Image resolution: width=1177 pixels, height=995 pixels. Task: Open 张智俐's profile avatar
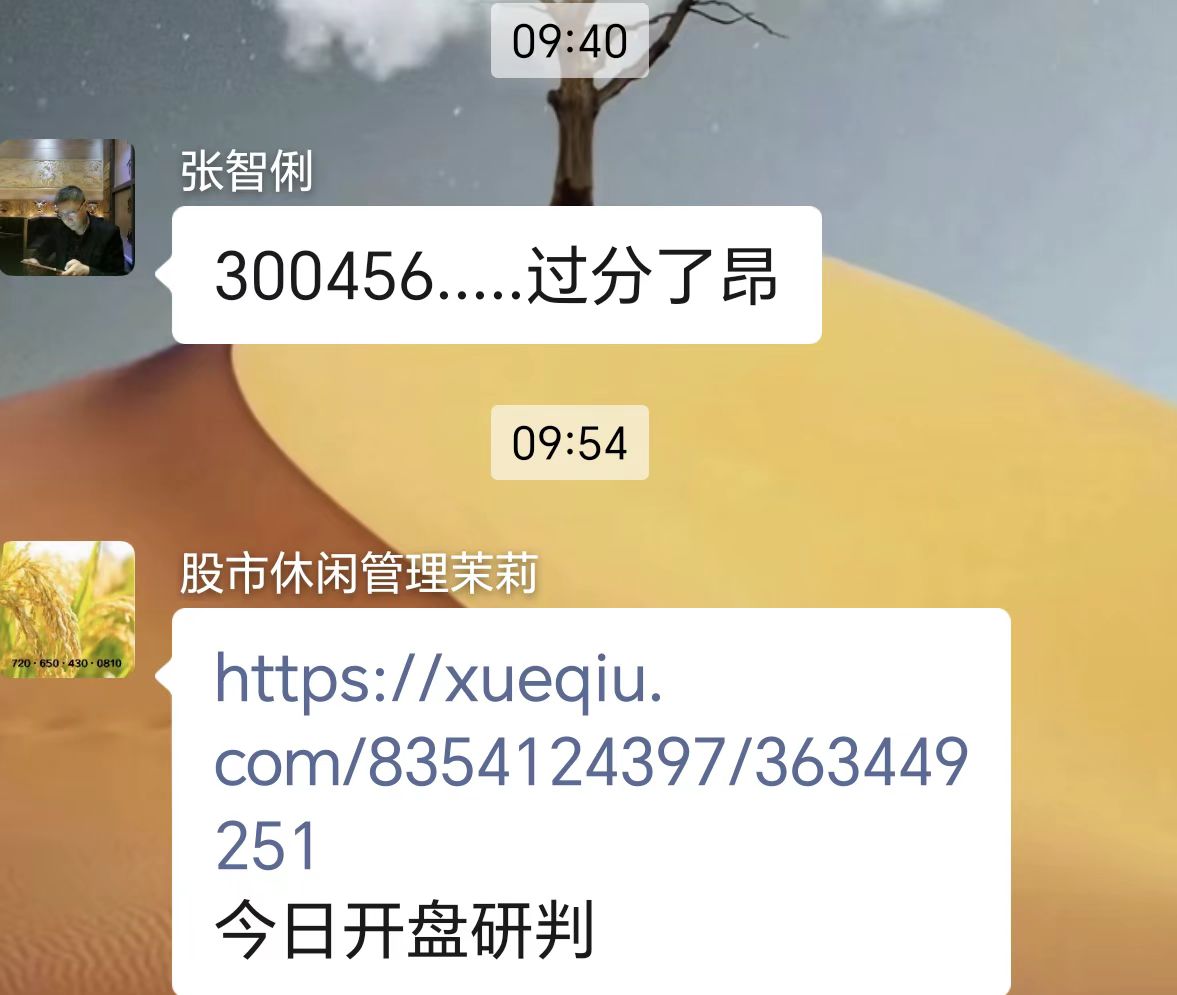pos(66,207)
